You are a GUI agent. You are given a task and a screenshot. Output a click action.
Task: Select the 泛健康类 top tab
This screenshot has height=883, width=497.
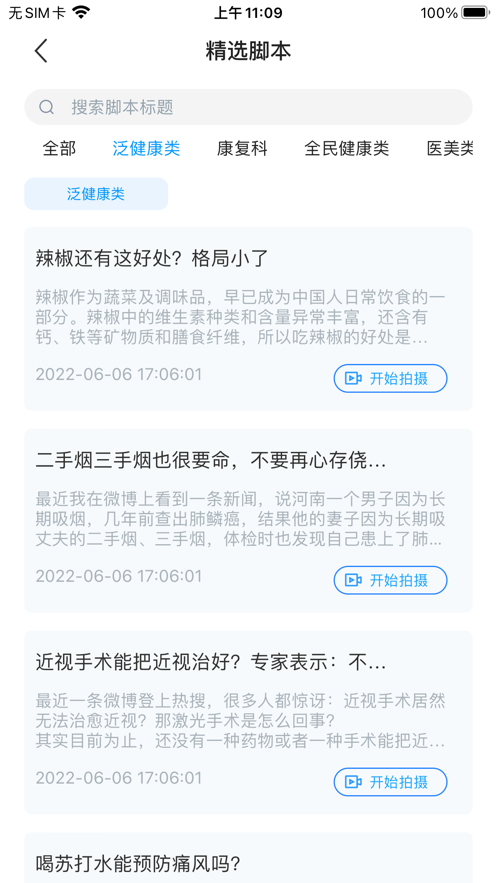pos(146,149)
